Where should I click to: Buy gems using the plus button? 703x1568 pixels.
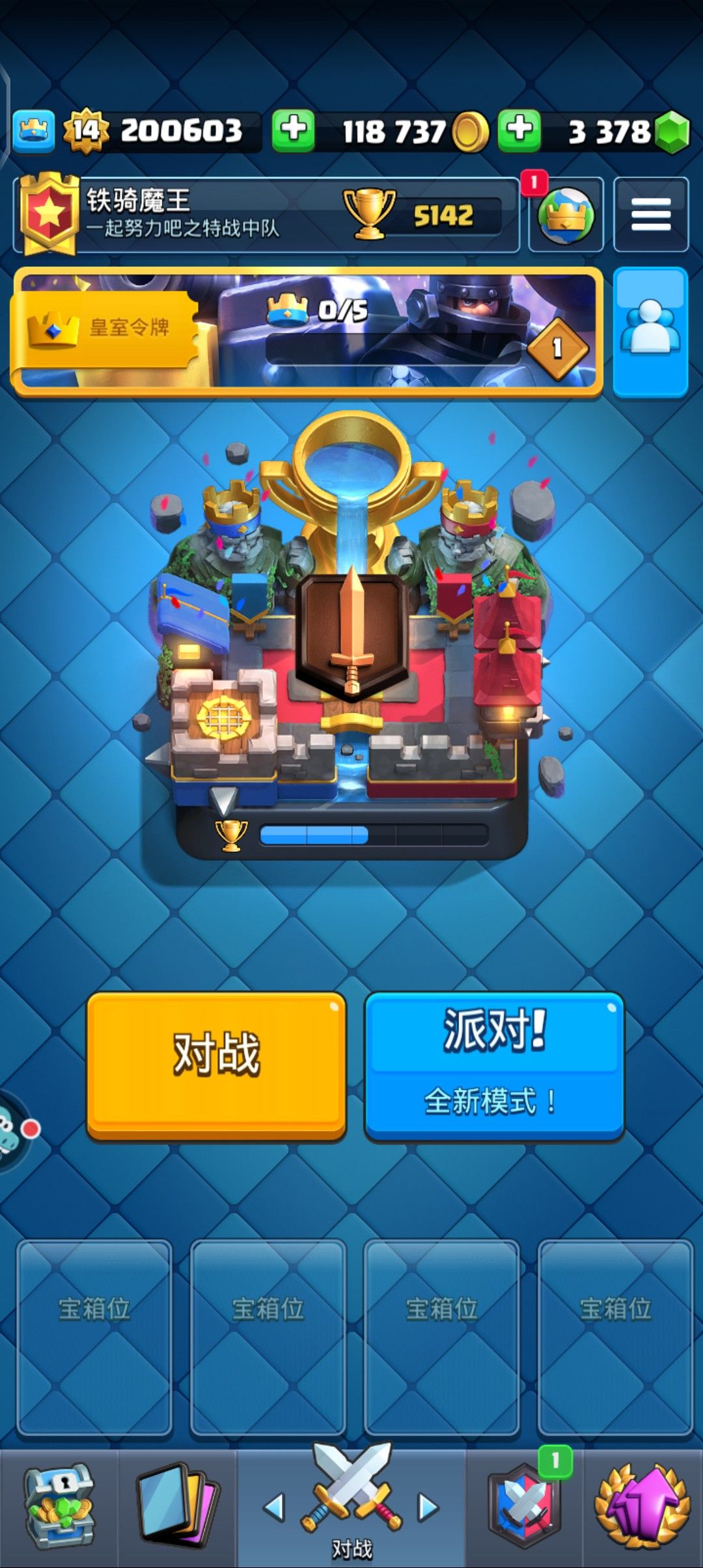coord(519,131)
